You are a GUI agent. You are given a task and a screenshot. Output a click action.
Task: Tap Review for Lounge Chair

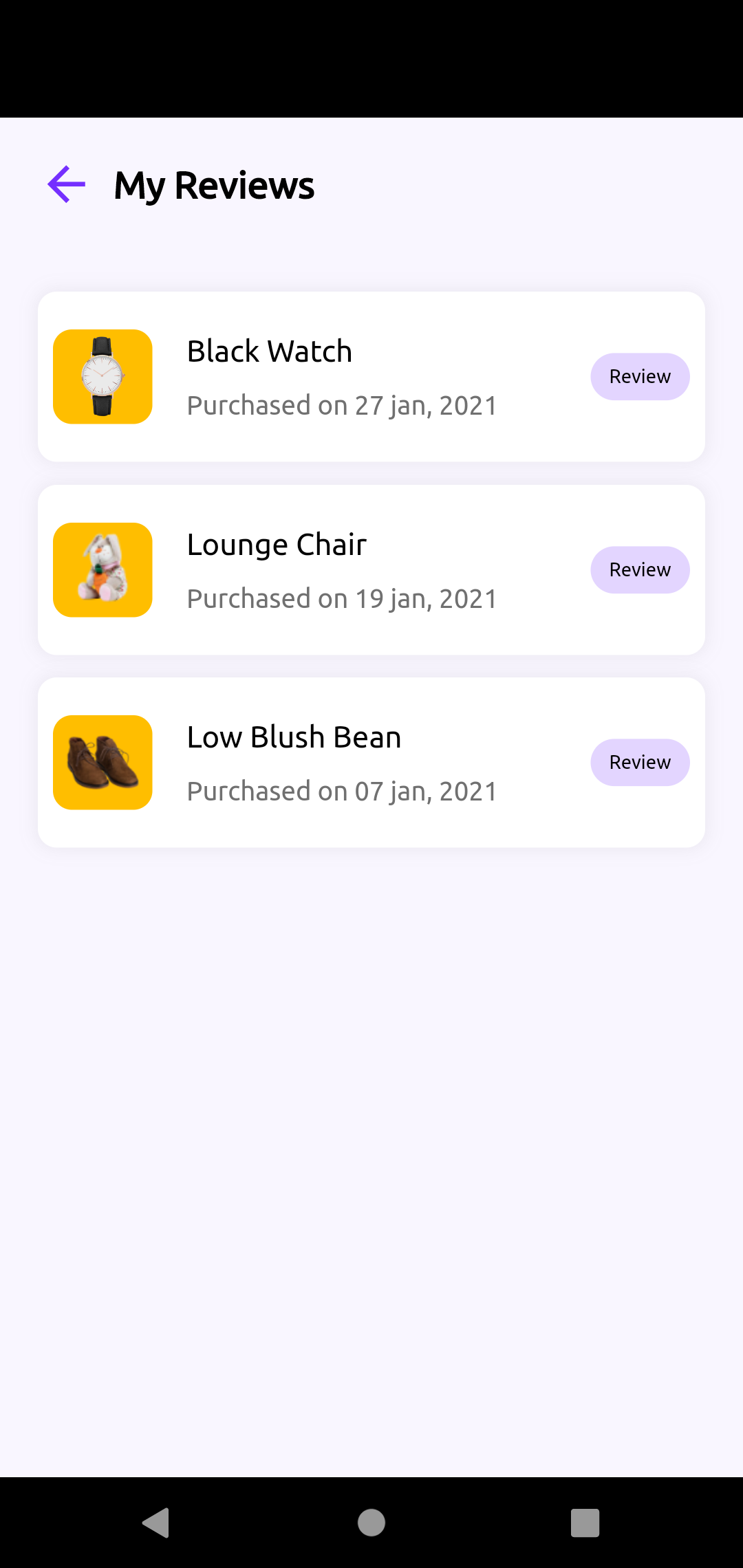click(640, 570)
